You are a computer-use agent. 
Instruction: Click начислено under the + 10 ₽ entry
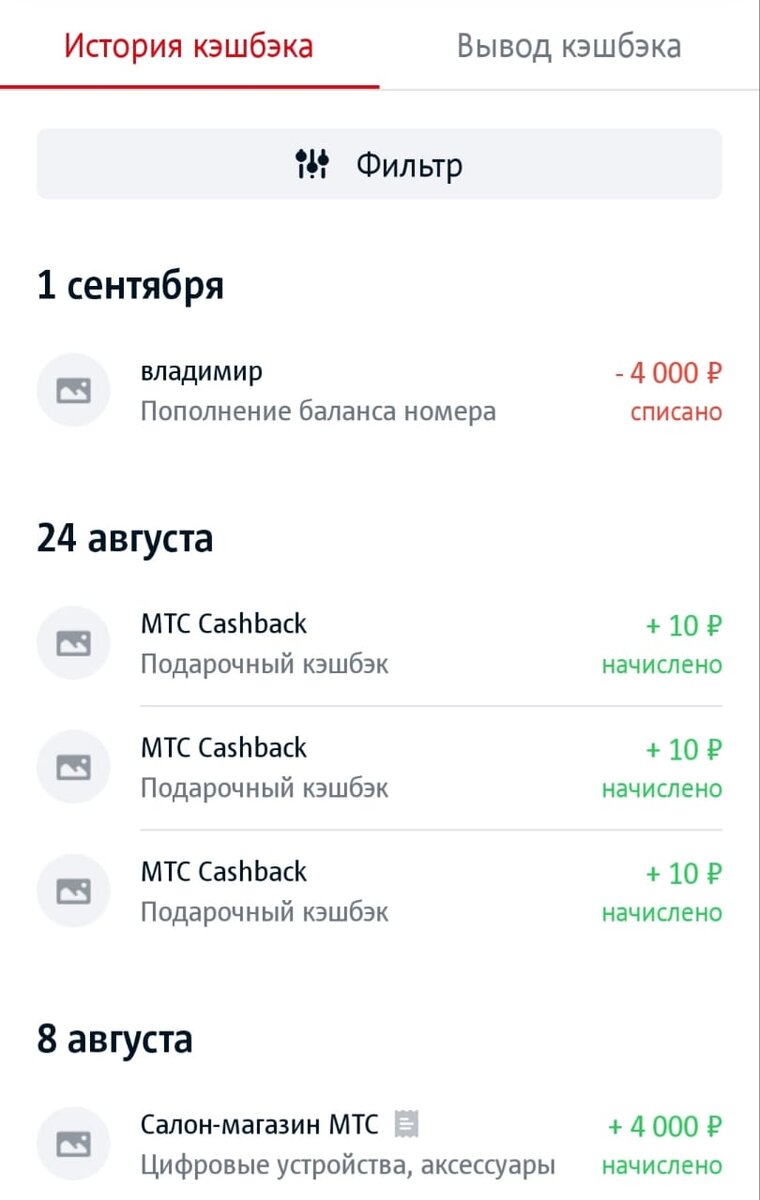pos(661,663)
